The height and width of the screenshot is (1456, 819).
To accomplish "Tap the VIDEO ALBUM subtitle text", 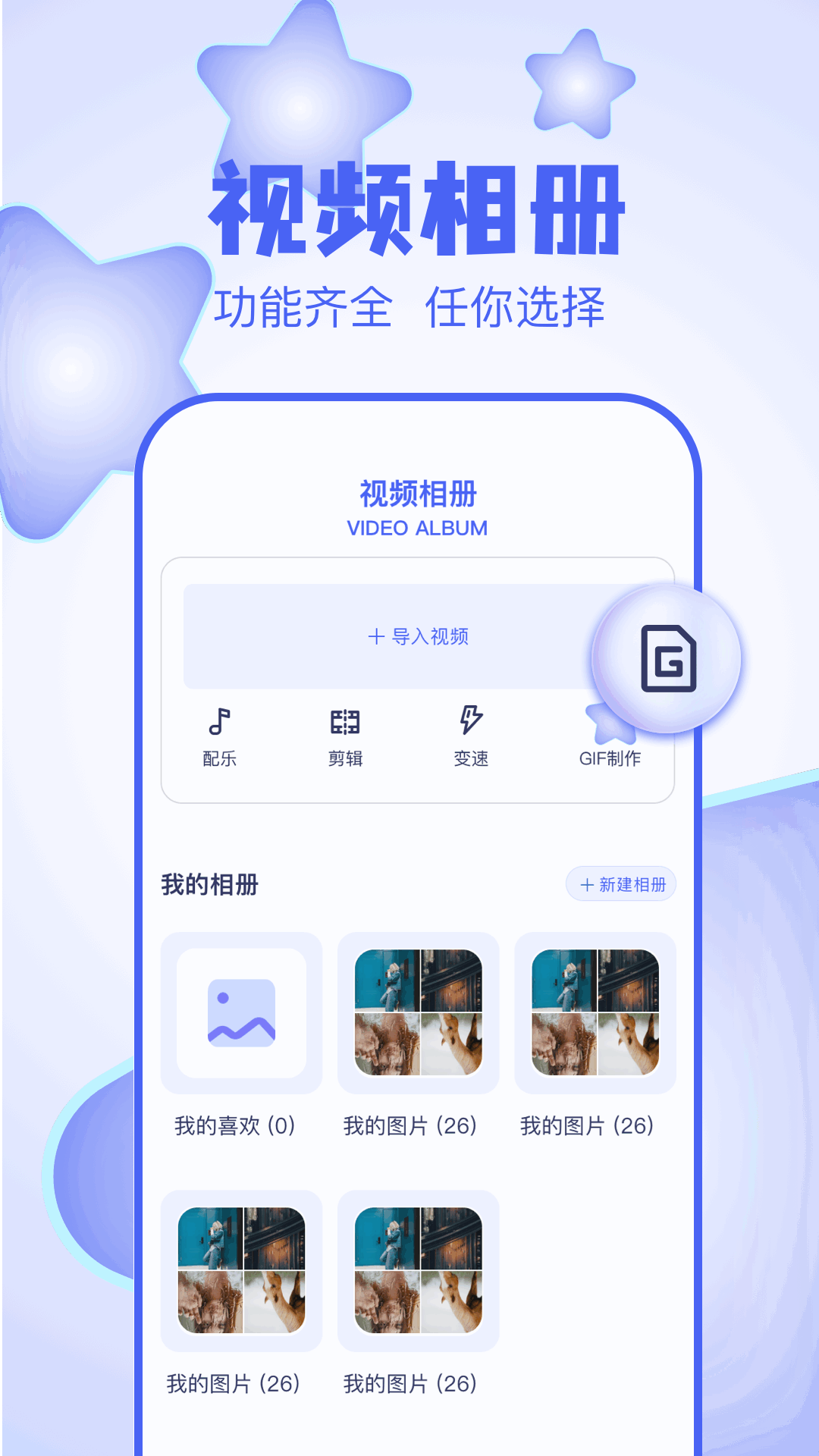I will click(x=418, y=528).
